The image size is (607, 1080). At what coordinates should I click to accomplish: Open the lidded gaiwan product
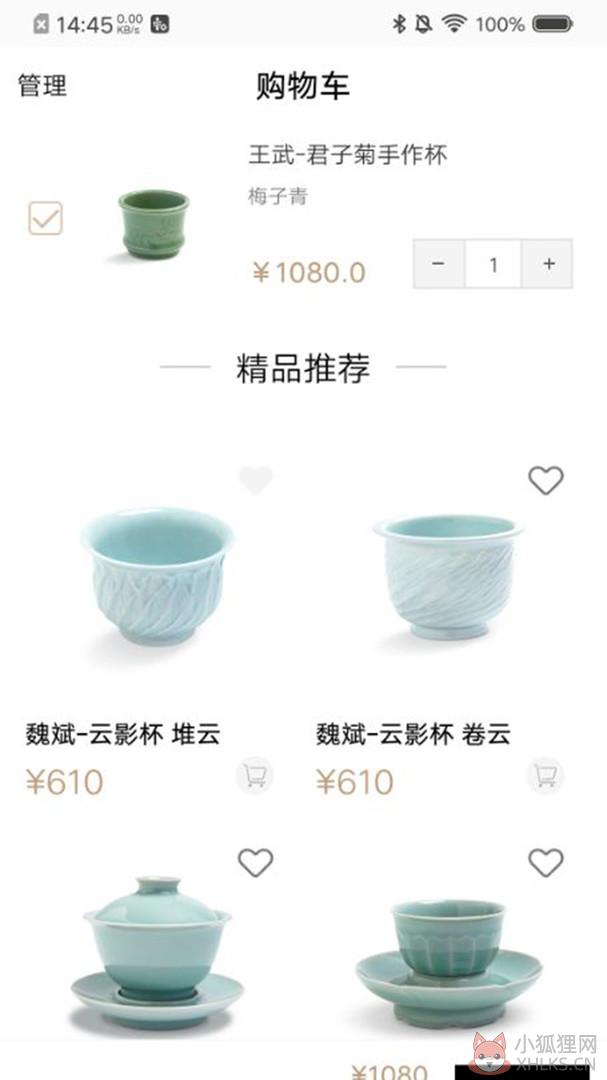click(x=157, y=953)
